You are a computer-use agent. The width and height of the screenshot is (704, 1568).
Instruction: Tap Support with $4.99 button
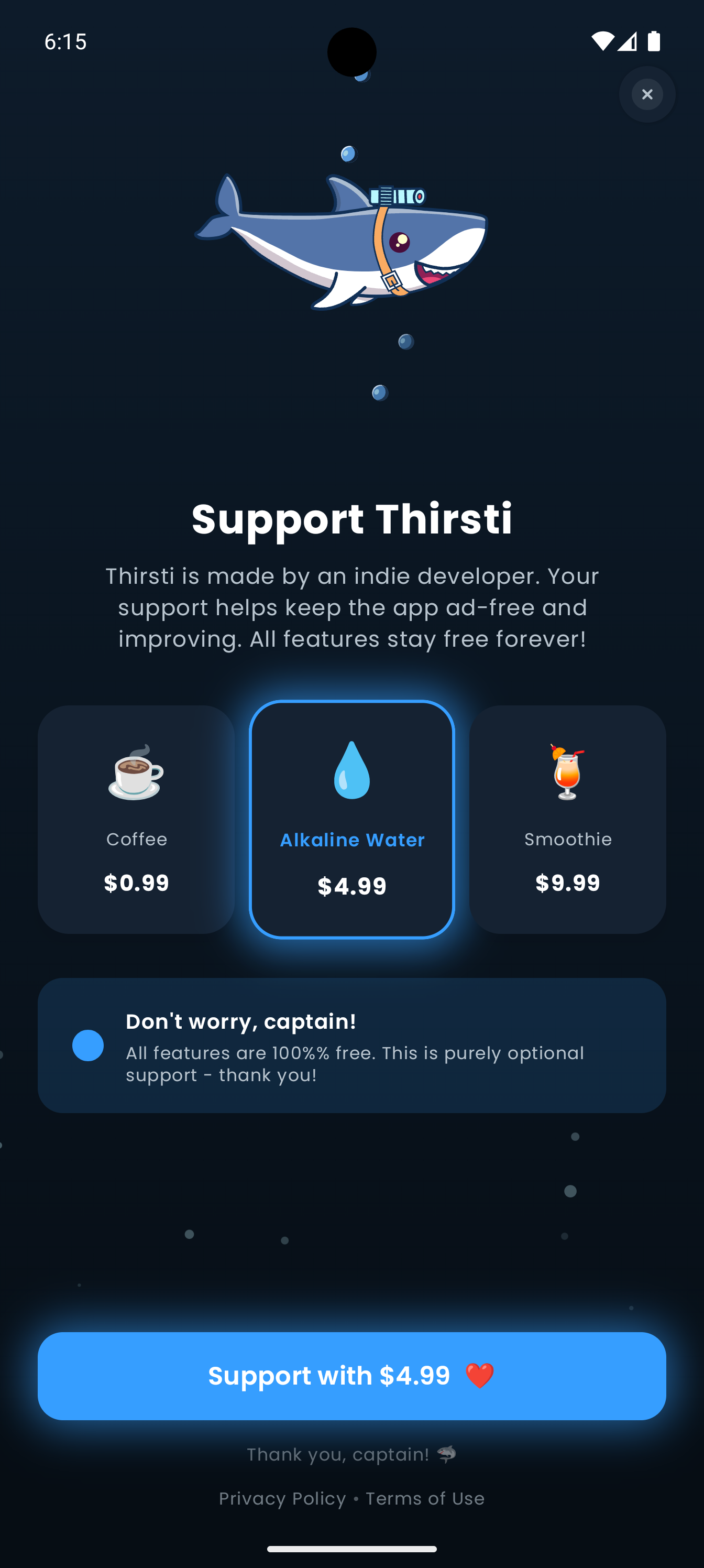(351, 1376)
